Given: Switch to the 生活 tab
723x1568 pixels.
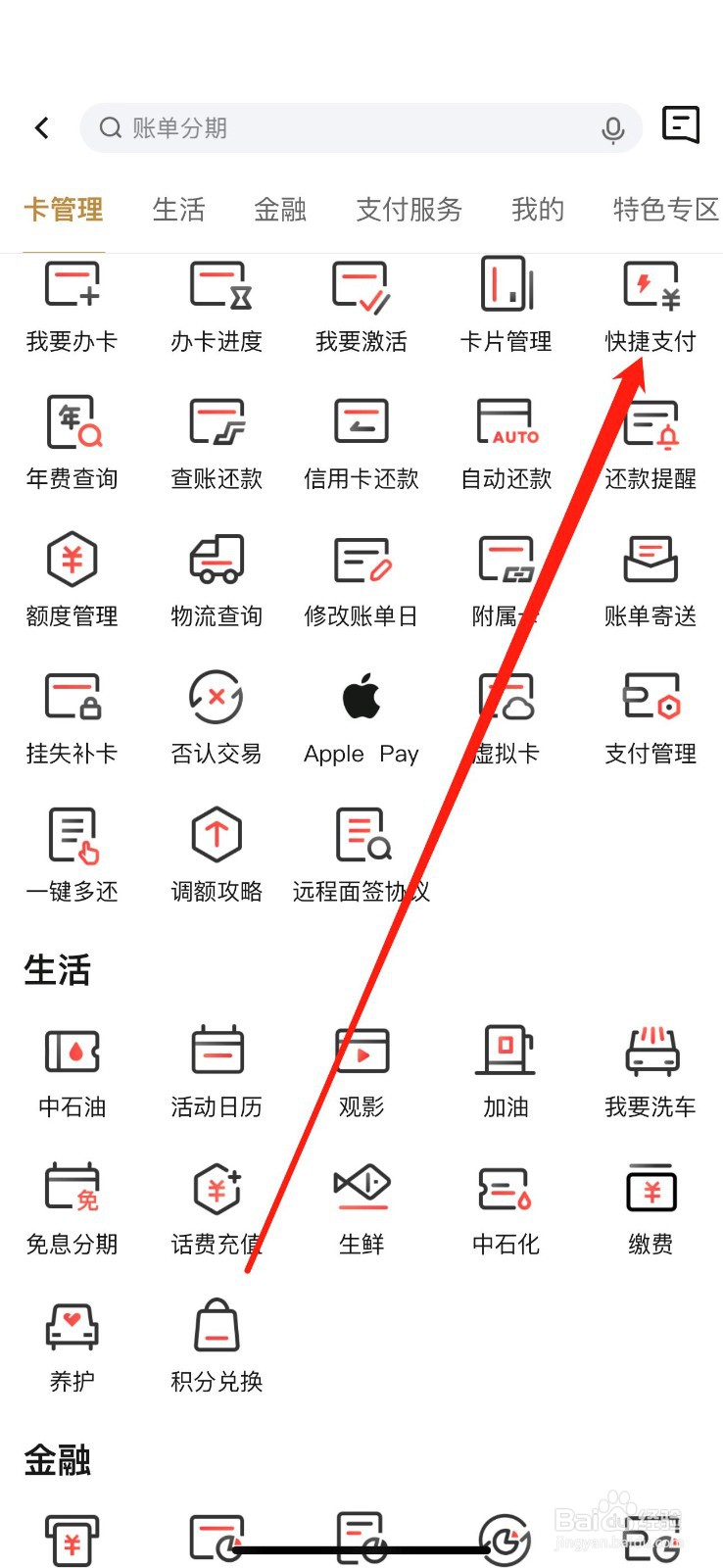Looking at the screenshot, I should tap(178, 209).
